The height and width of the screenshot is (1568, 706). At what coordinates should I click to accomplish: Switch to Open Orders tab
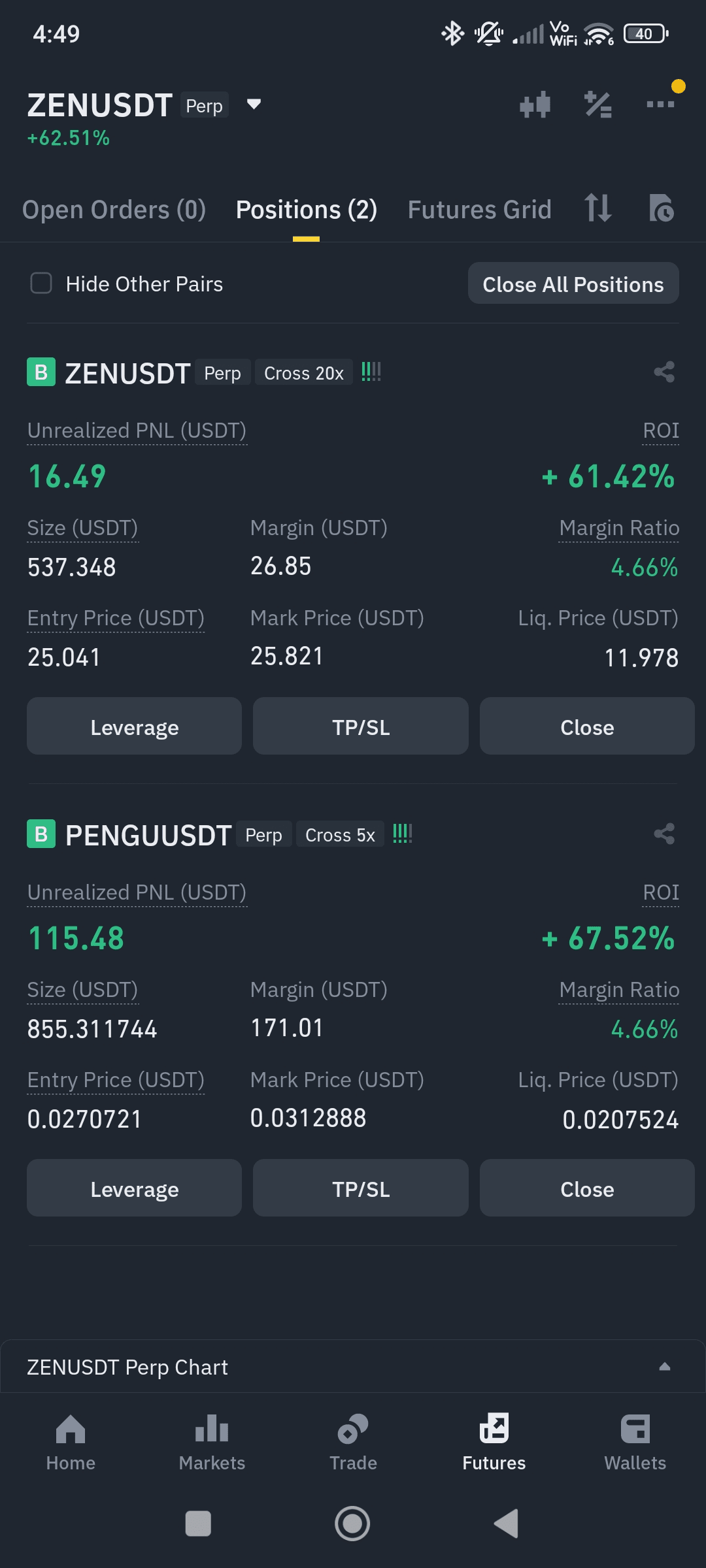(114, 210)
